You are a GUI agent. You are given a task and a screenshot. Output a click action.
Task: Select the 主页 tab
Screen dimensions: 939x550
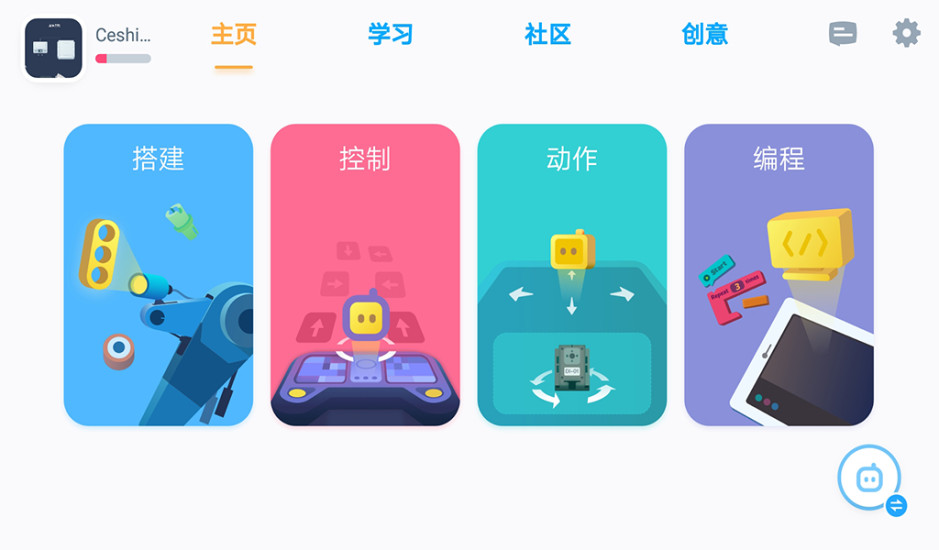pos(233,34)
